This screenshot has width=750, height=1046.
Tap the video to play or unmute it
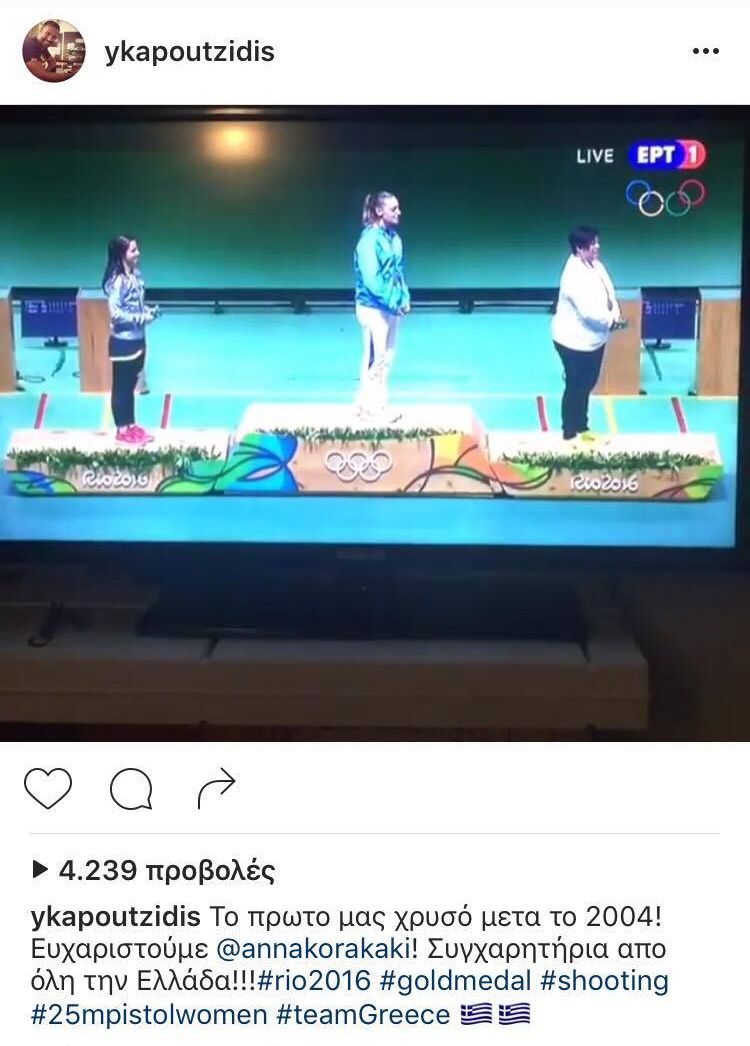374,420
